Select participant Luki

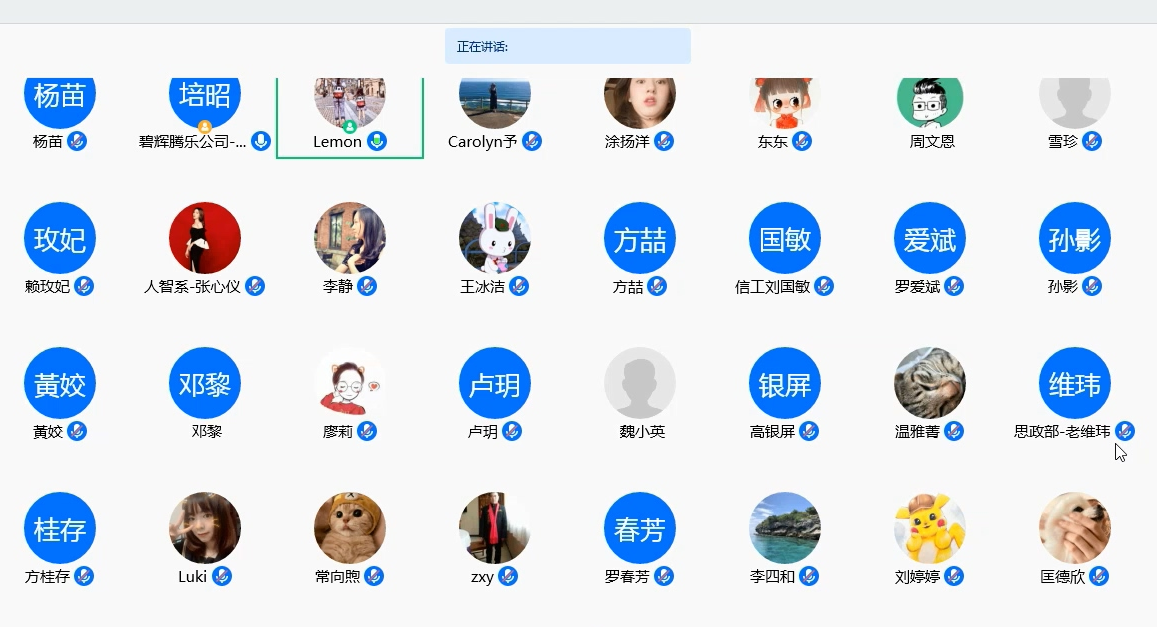(205, 528)
